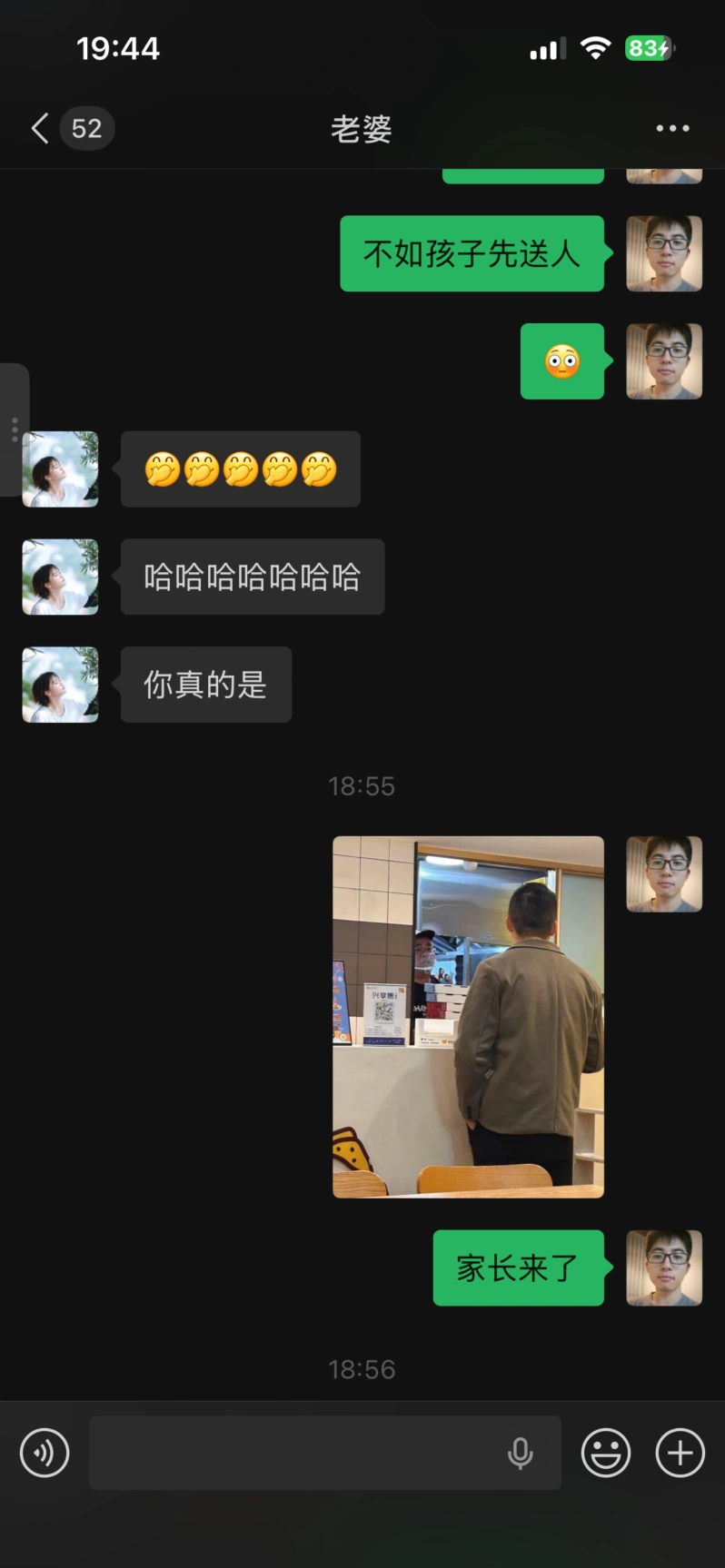The width and height of the screenshot is (725, 1568).
Task: Tap the 18:55 timestamp
Action: [362, 786]
